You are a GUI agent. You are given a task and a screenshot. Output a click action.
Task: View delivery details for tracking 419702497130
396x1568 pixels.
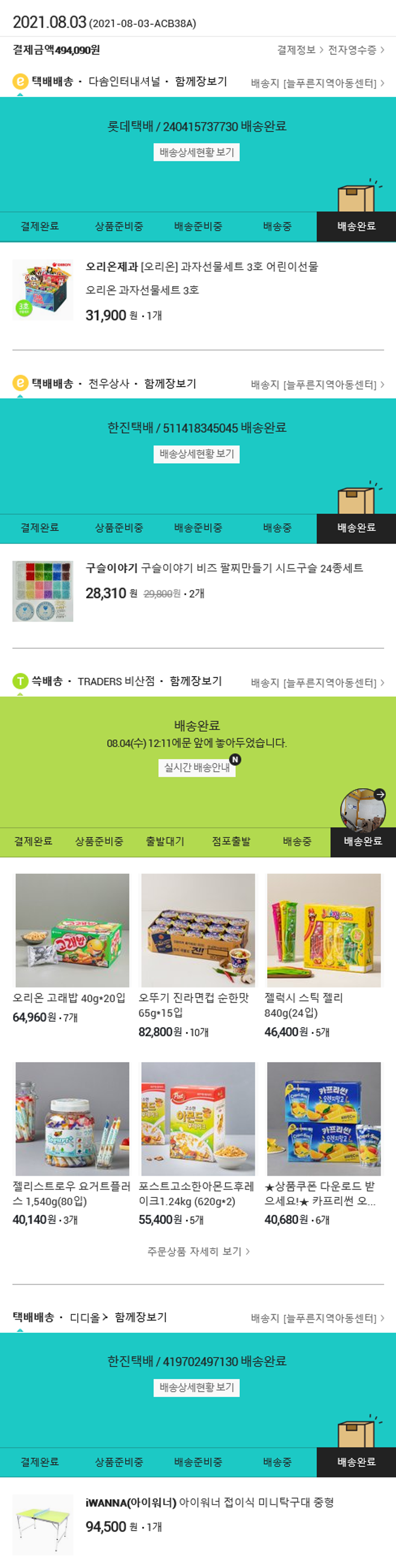click(196, 1388)
